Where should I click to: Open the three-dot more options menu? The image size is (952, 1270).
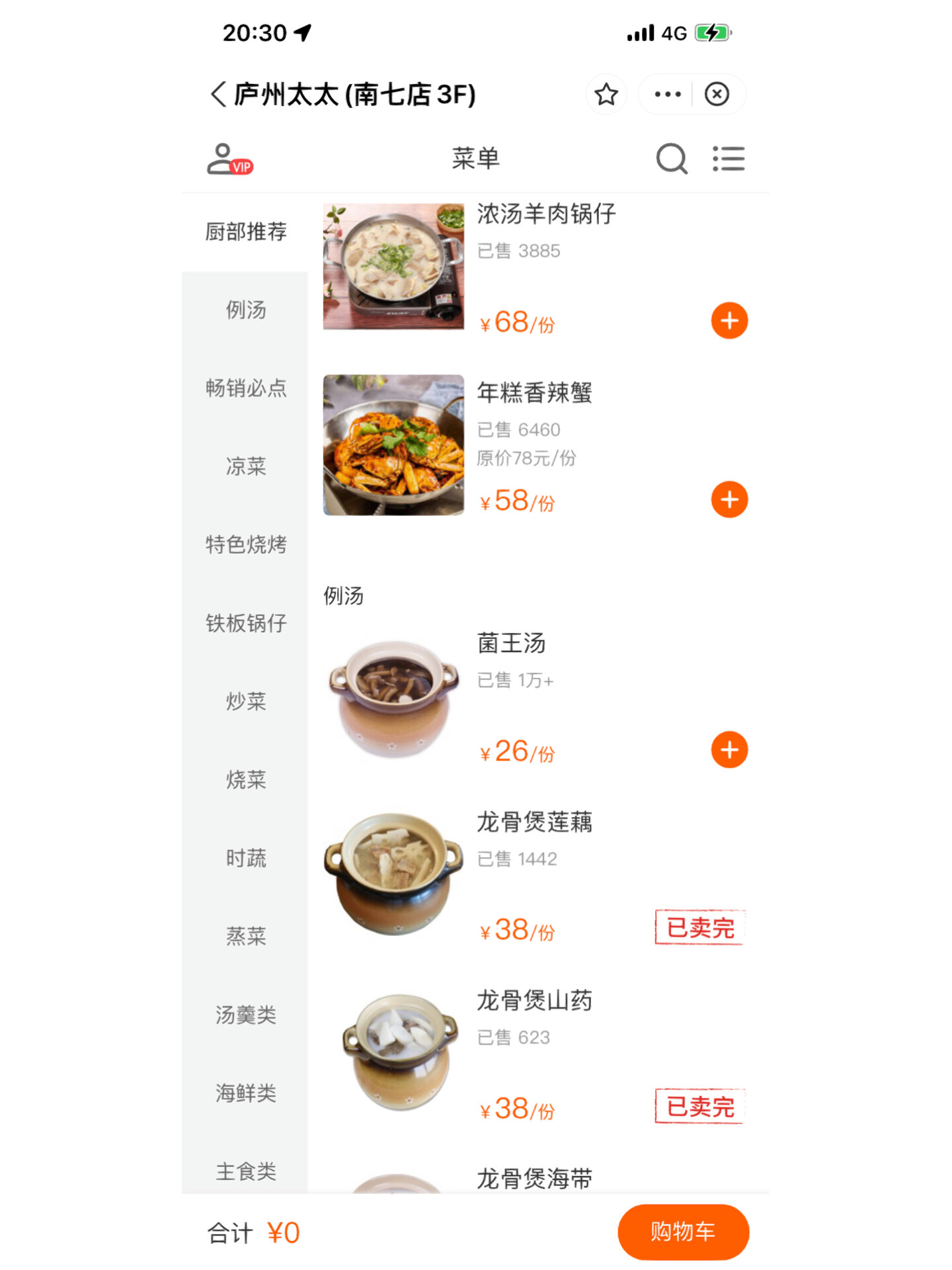pos(666,94)
